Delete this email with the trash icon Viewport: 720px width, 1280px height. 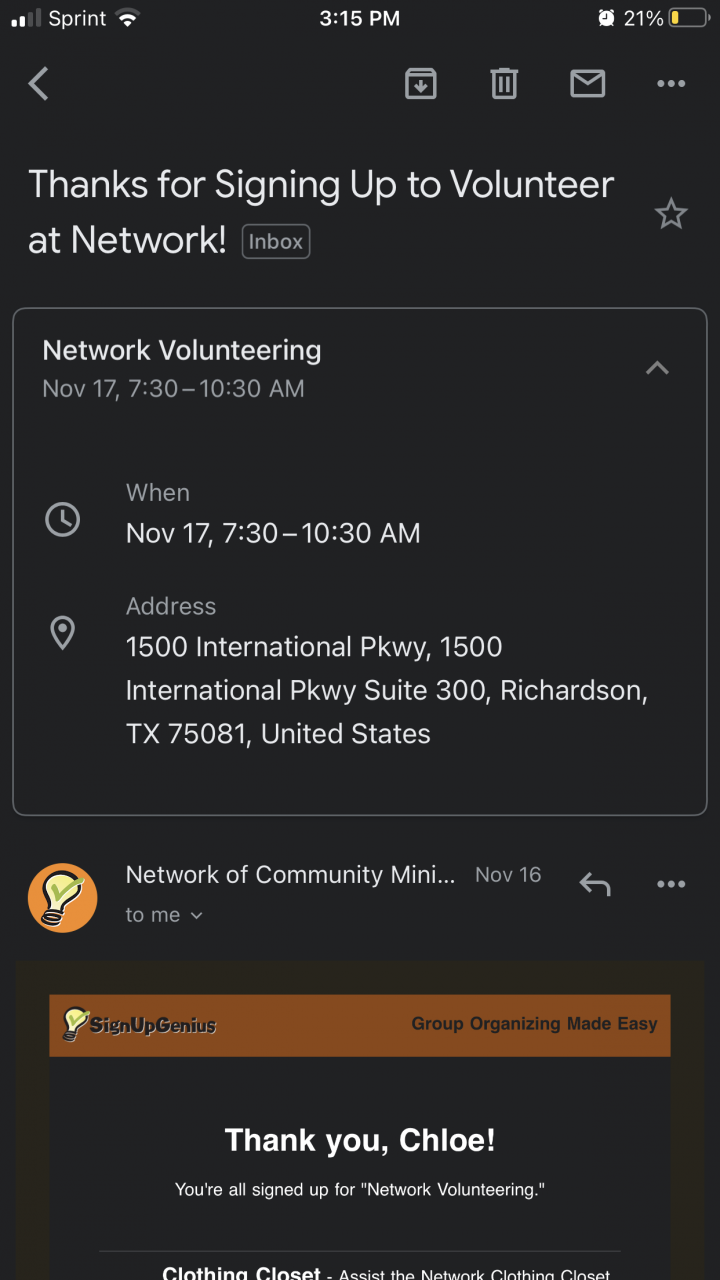tap(504, 84)
